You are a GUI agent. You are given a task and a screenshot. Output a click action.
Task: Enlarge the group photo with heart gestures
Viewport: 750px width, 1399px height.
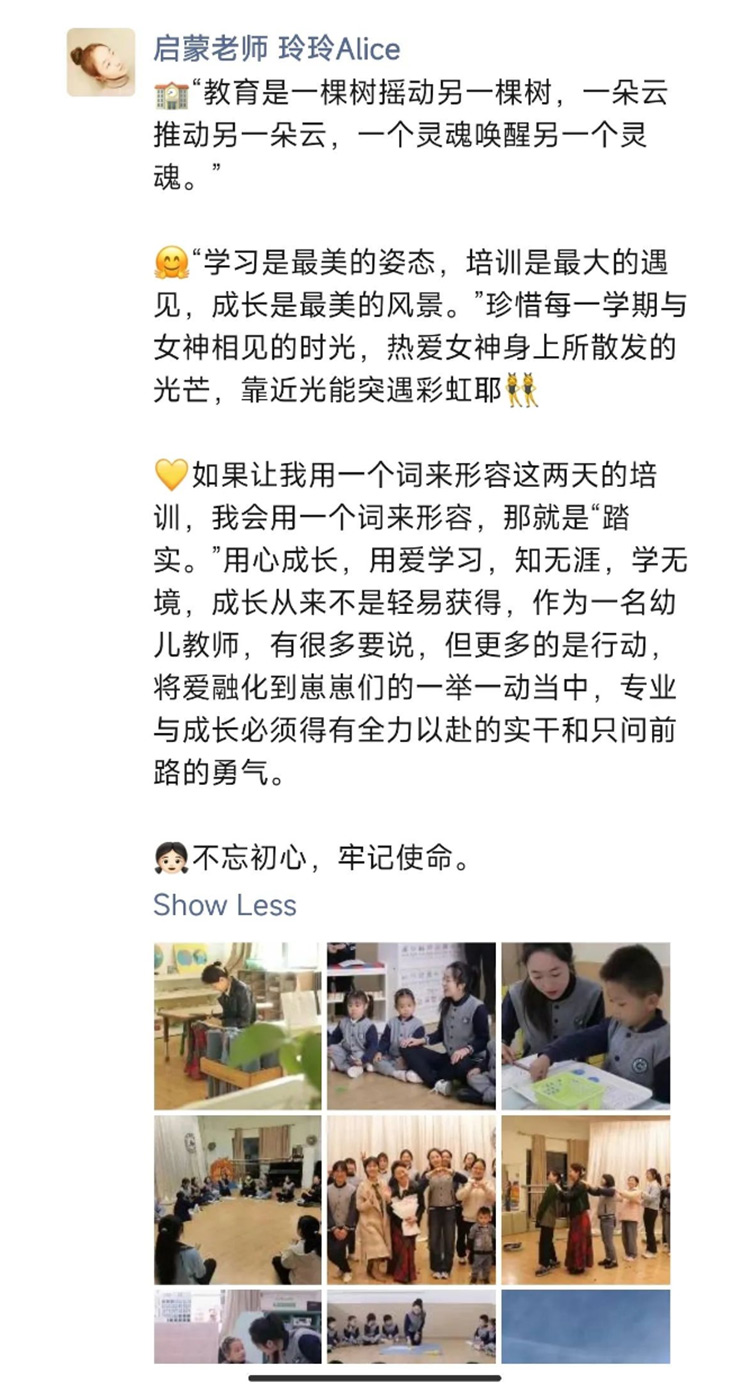(x=411, y=1200)
